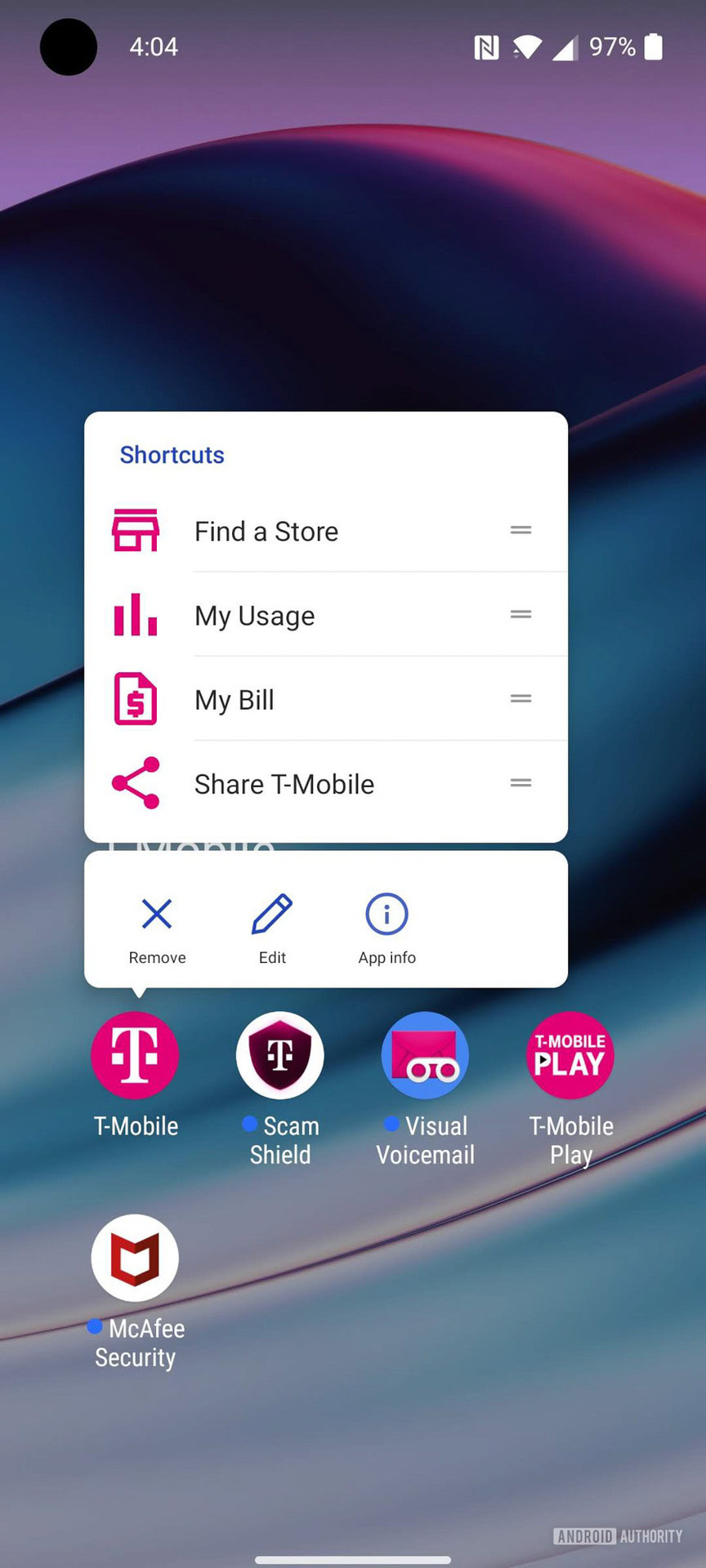This screenshot has width=706, height=1568.
Task: Launch the T-Mobile Play app
Action: click(570, 1055)
